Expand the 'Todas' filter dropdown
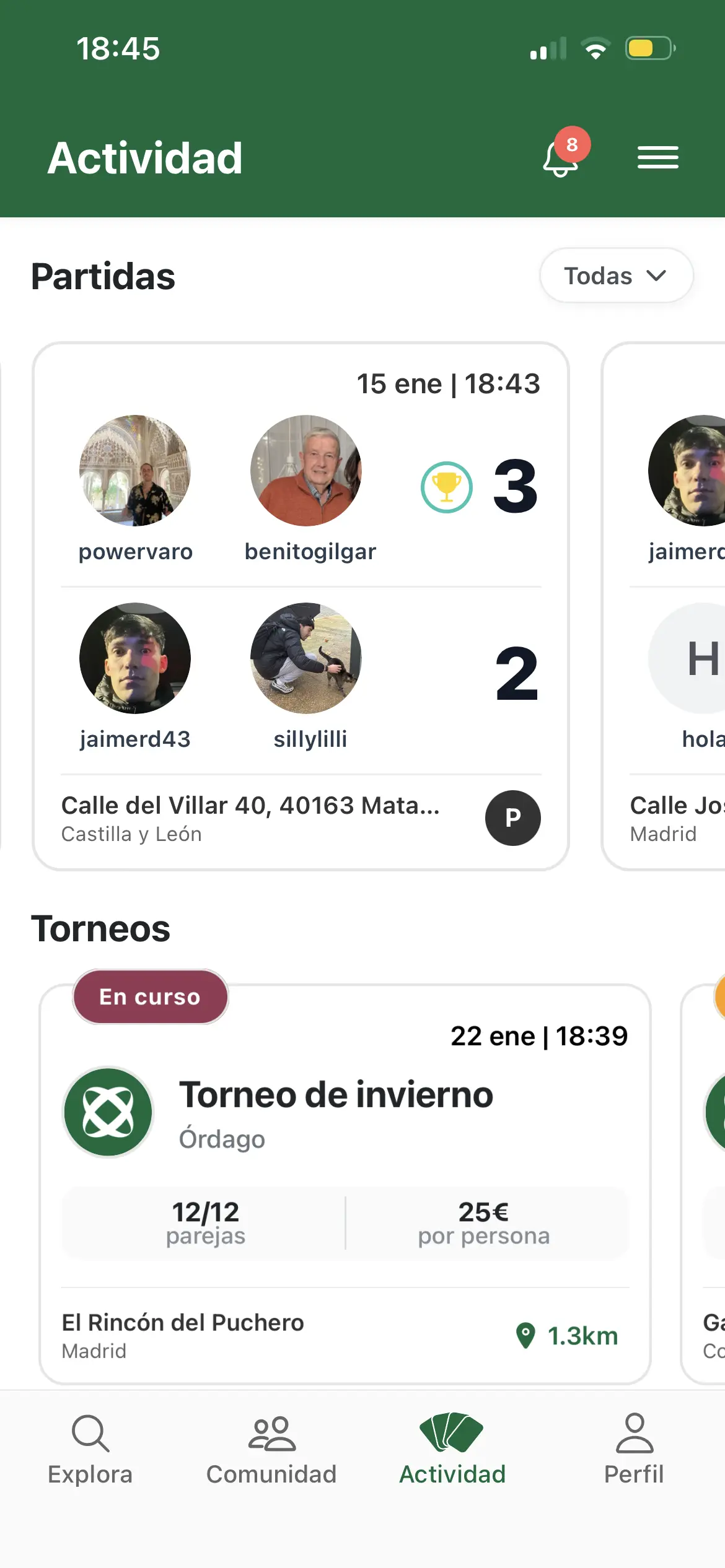This screenshot has width=725, height=1568. coord(616,276)
